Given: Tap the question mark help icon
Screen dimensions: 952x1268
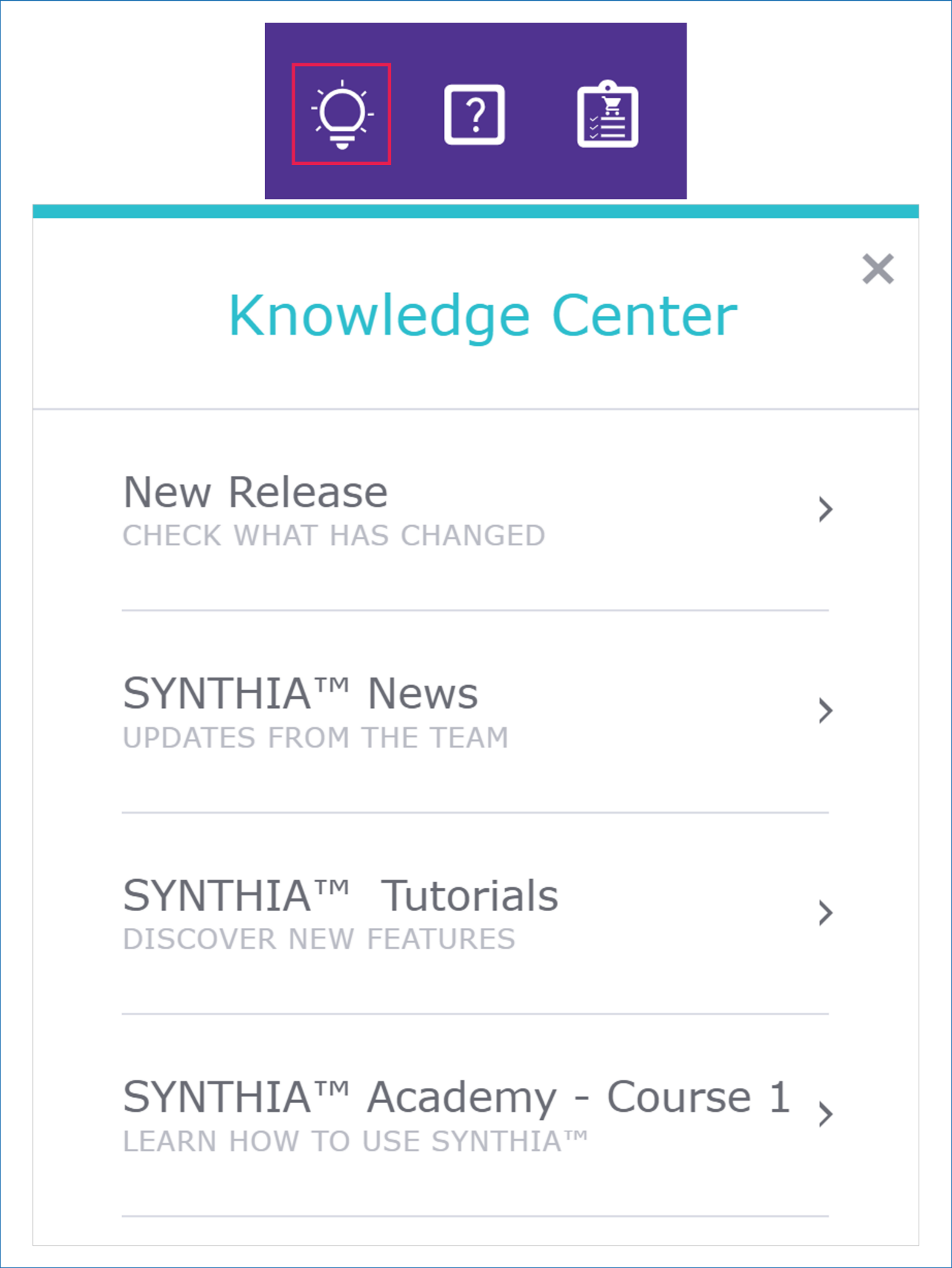Looking at the screenshot, I should [x=475, y=115].
